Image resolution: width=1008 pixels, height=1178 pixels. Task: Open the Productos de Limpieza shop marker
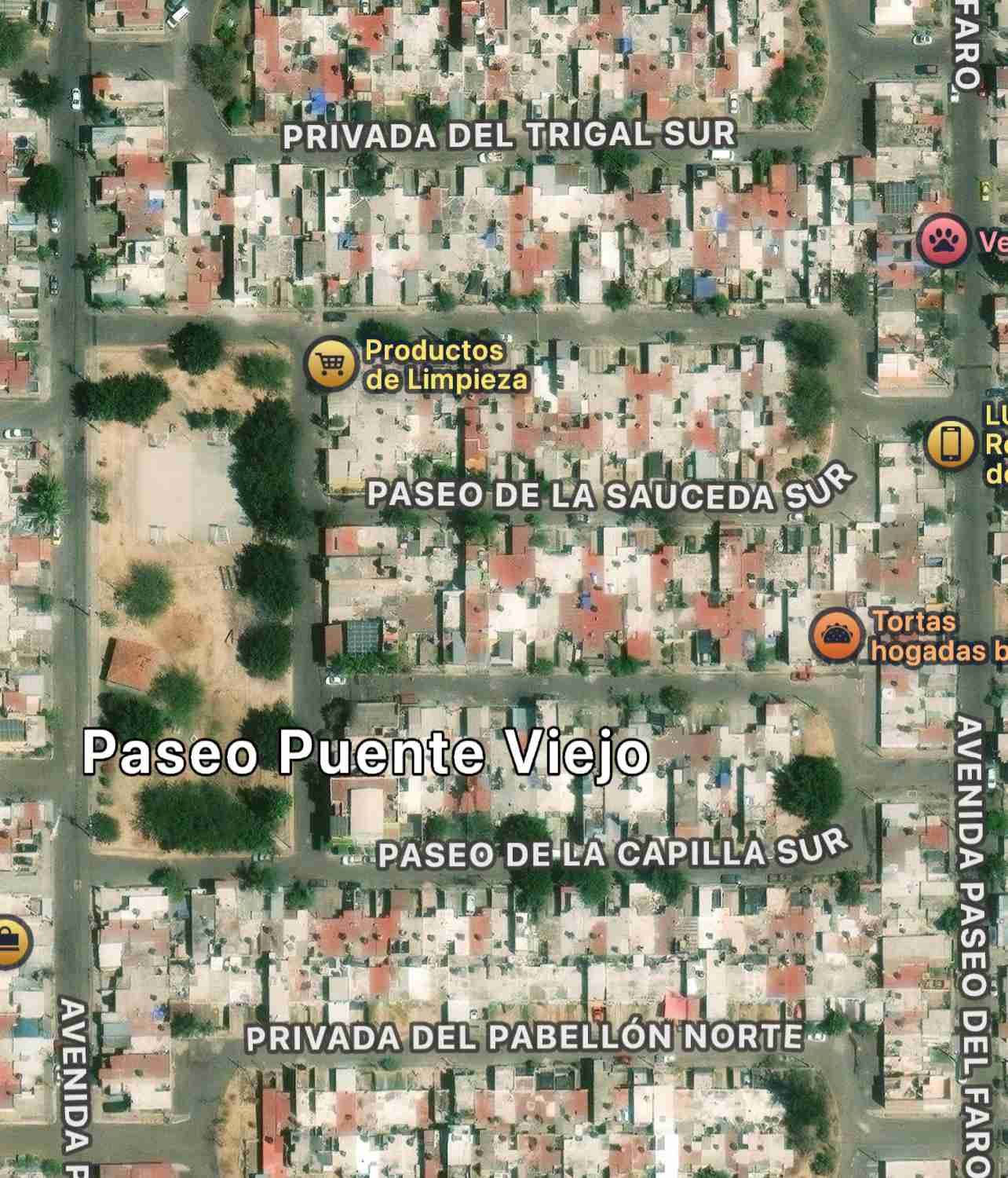pos(330,364)
